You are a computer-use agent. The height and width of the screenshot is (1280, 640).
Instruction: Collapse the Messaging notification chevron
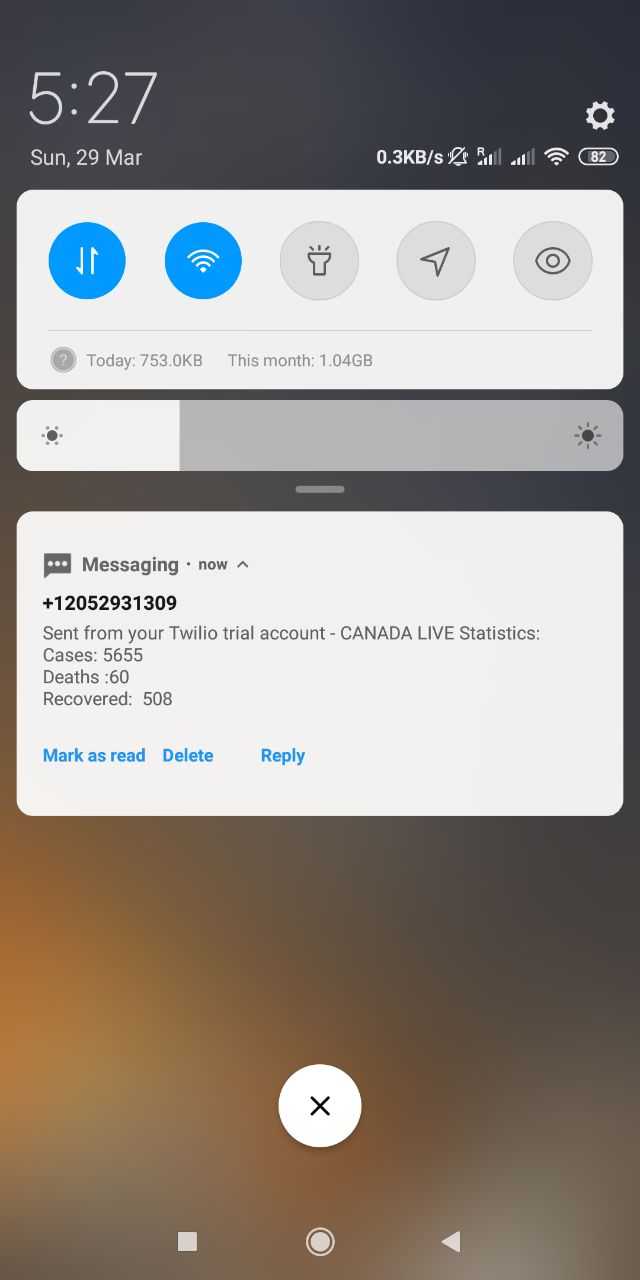(x=242, y=564)
